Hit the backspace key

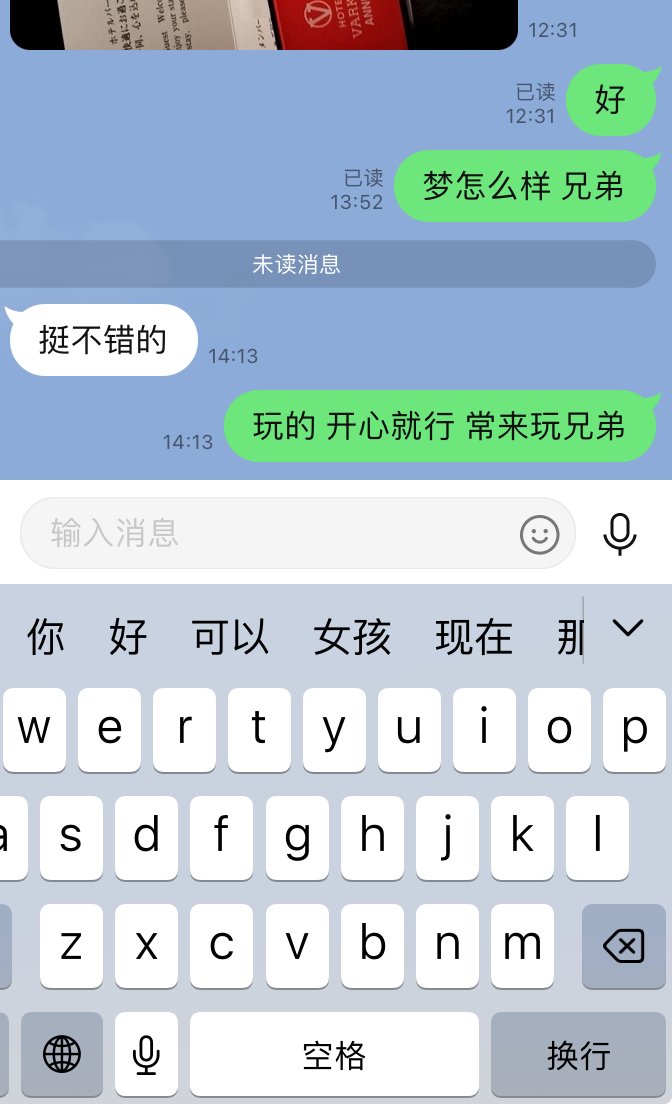pos(624,945)
